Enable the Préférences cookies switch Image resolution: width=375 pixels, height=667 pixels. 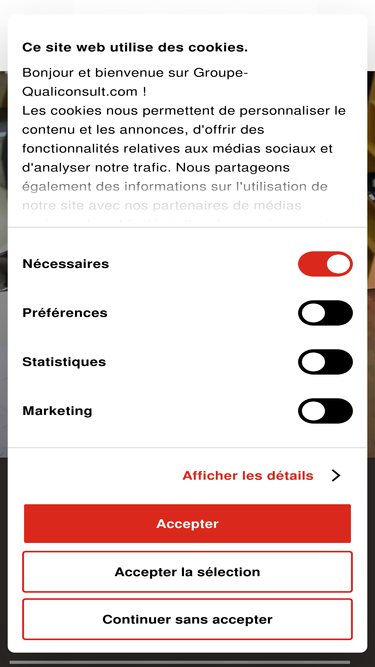[325, 313]
